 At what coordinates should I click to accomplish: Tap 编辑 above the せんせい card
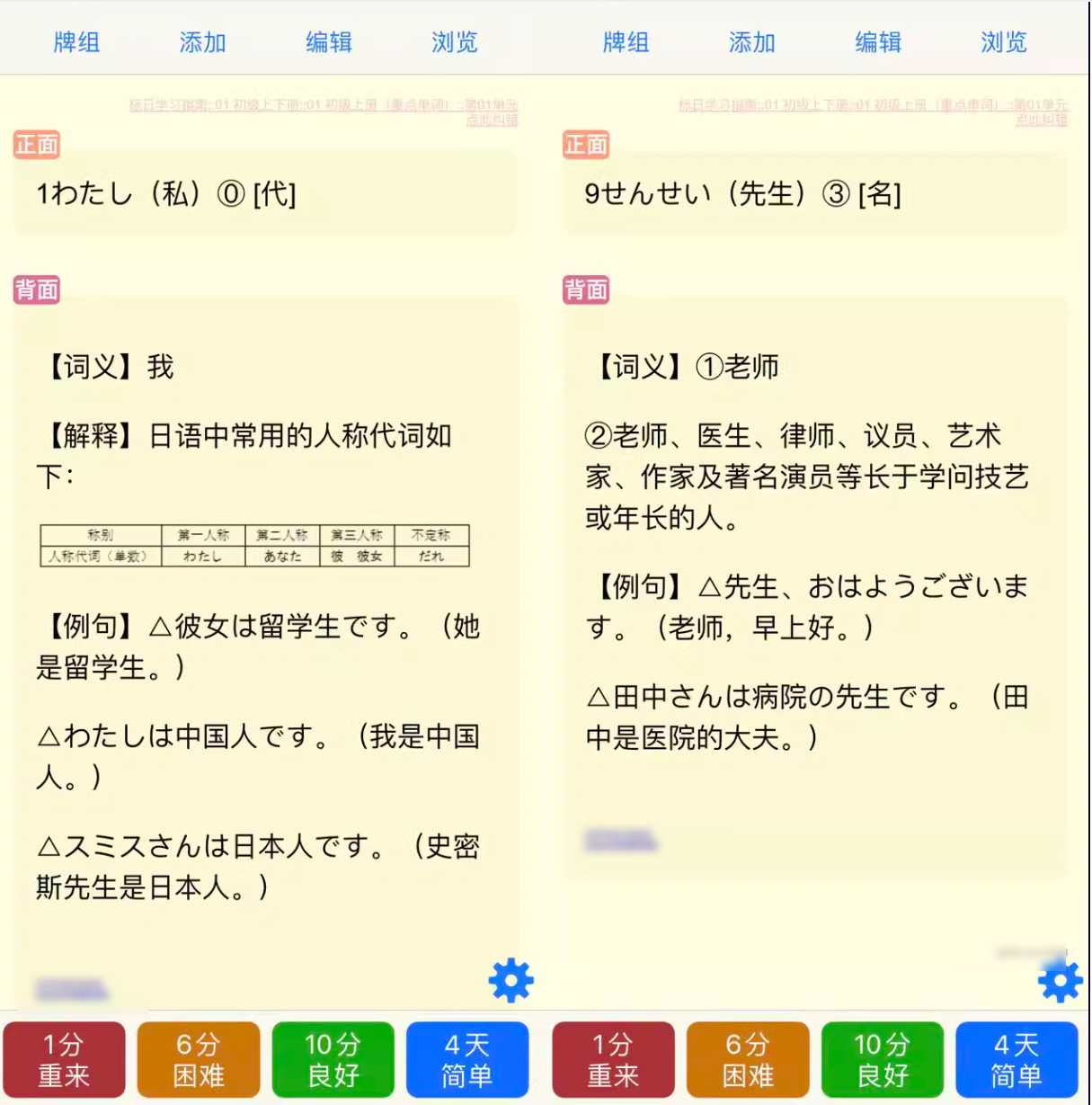(x=877, y=42)
